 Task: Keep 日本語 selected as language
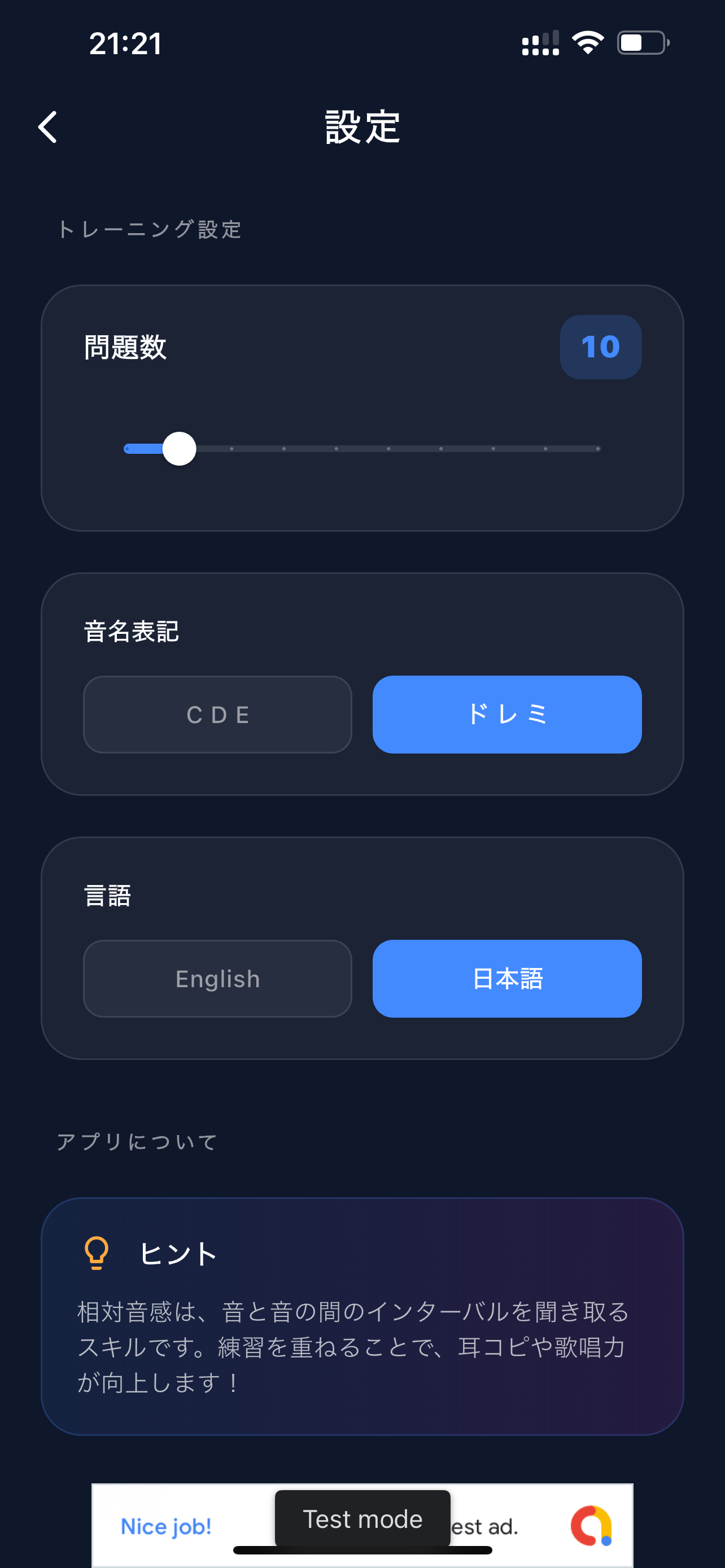(506, 979)
